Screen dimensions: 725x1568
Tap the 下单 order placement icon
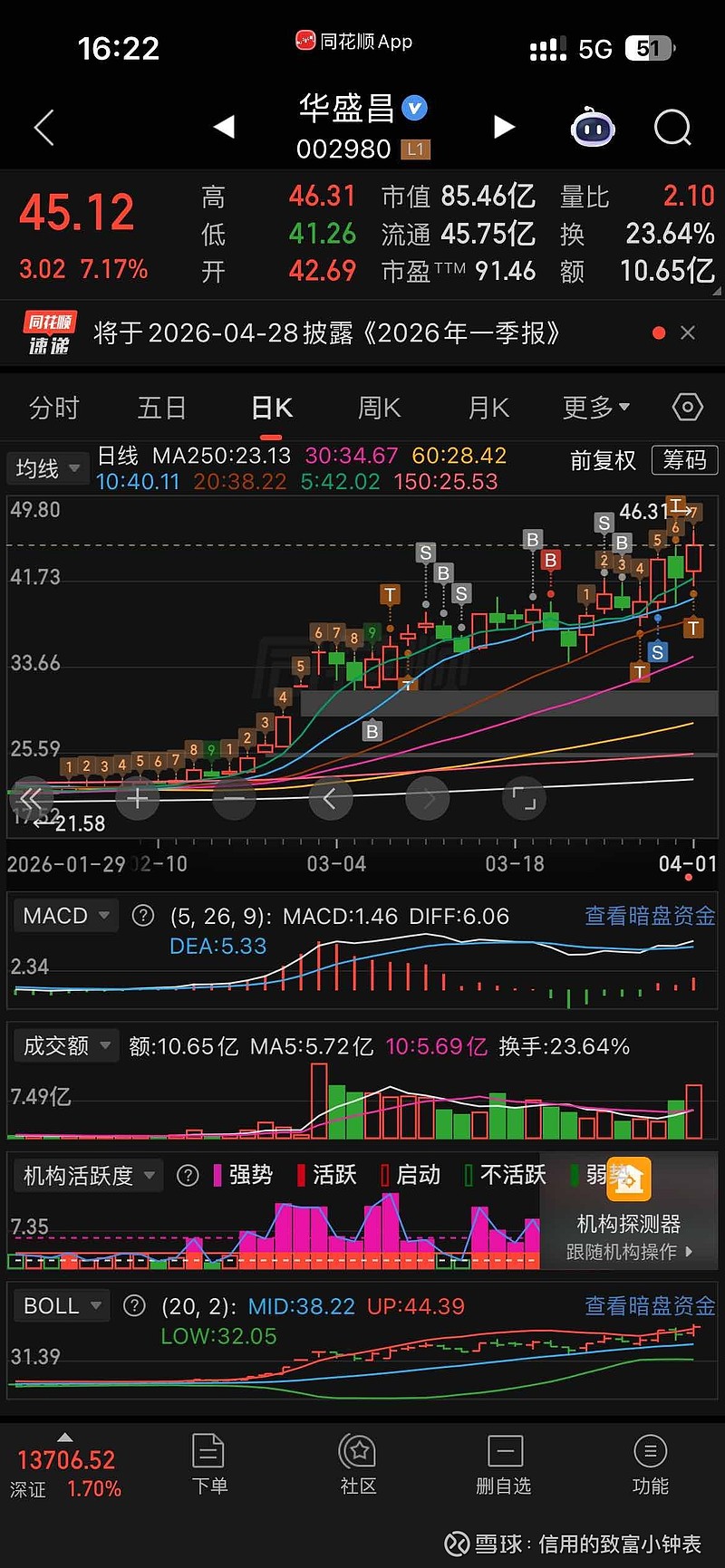click(x=208, y=1462)
